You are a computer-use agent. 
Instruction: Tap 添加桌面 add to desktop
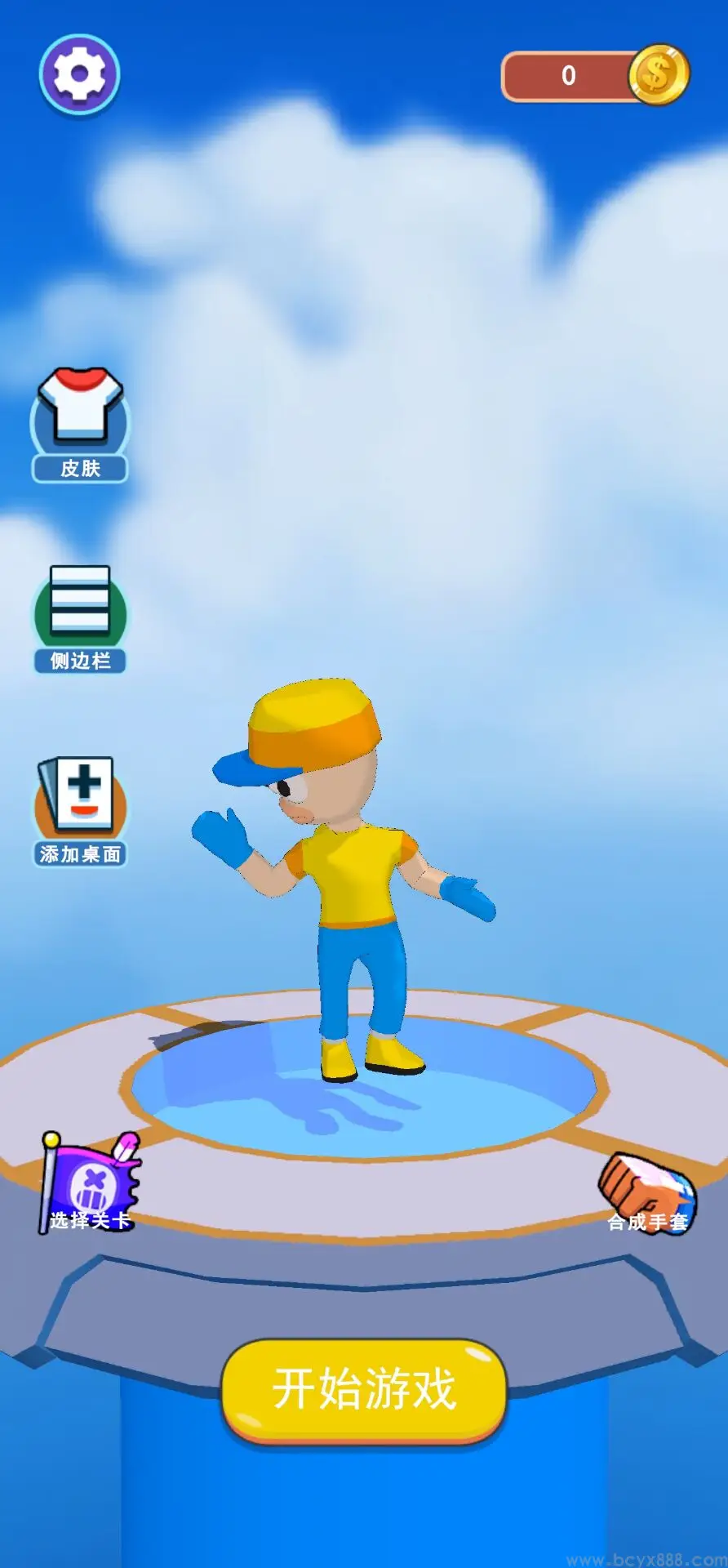click(x=80, y=811)
